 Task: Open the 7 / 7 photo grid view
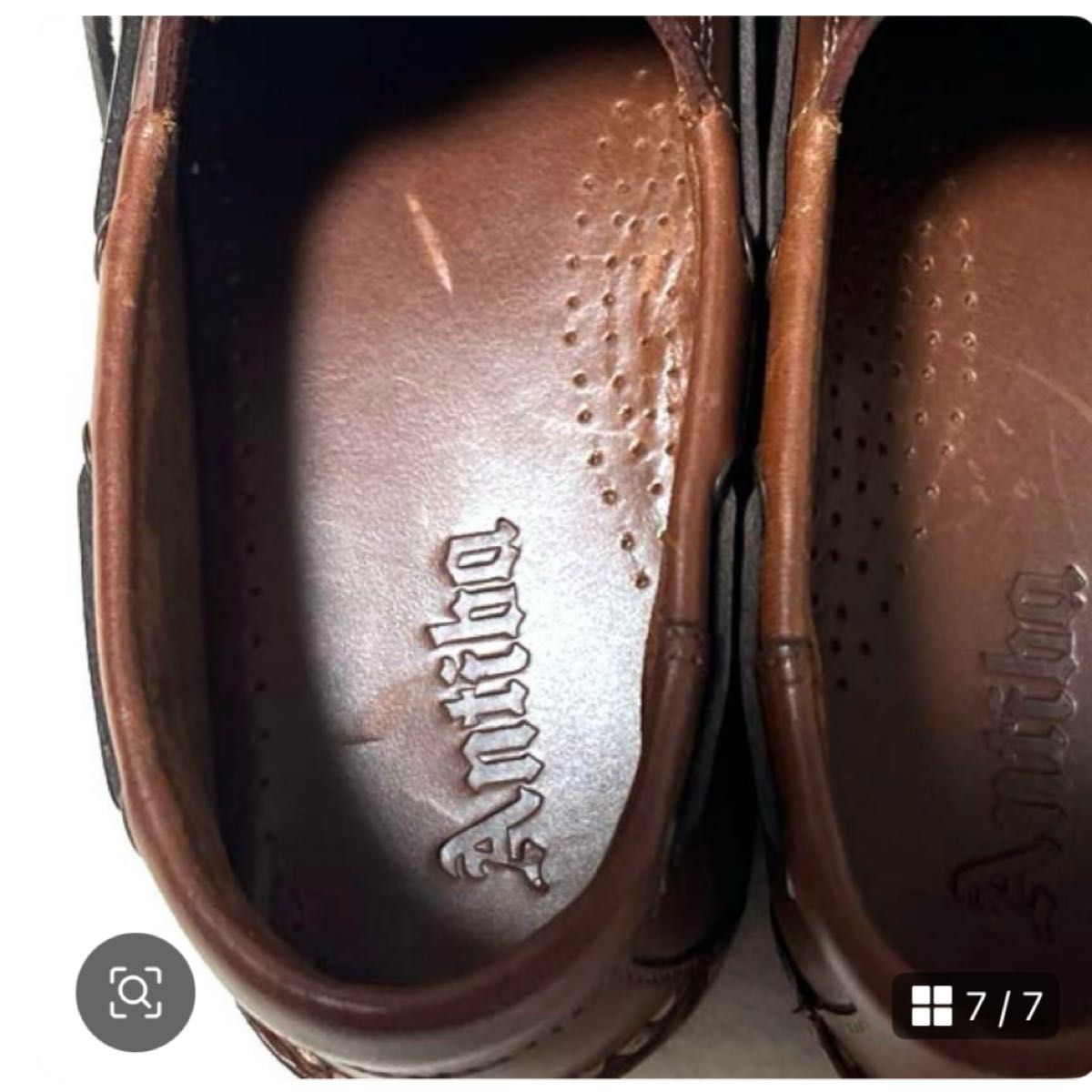click(x=976, y=1006)
